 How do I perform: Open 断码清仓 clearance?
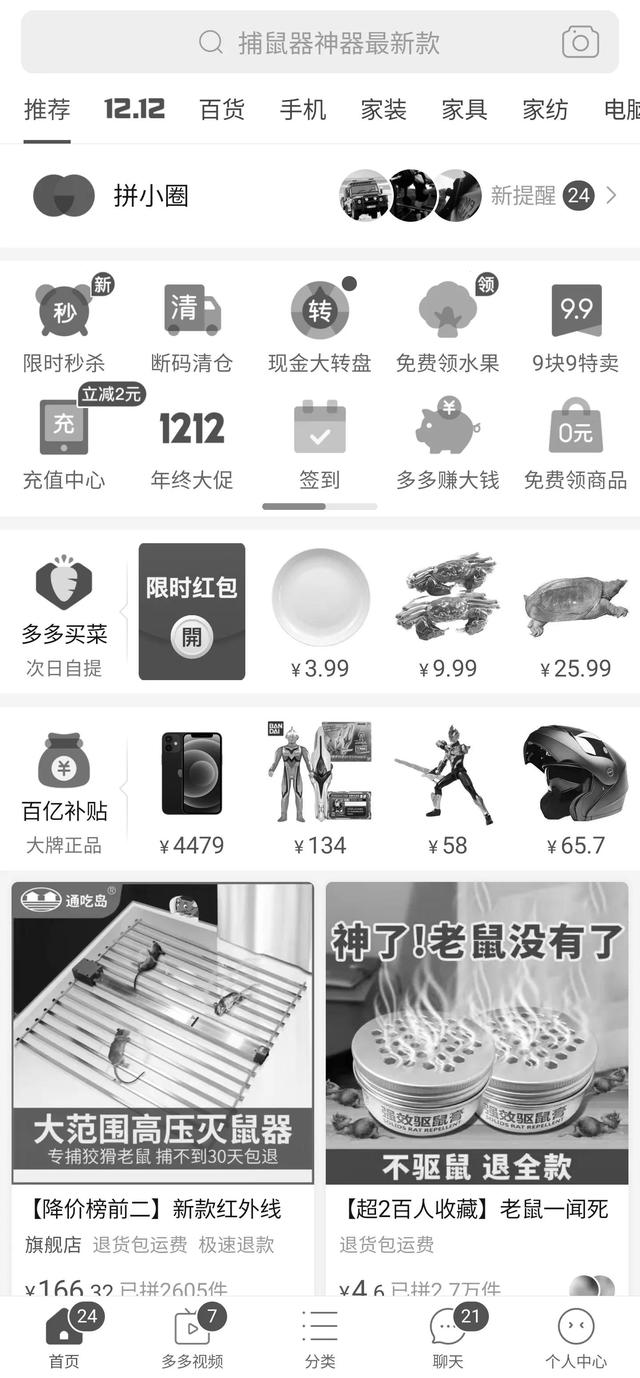pos(191,327)
